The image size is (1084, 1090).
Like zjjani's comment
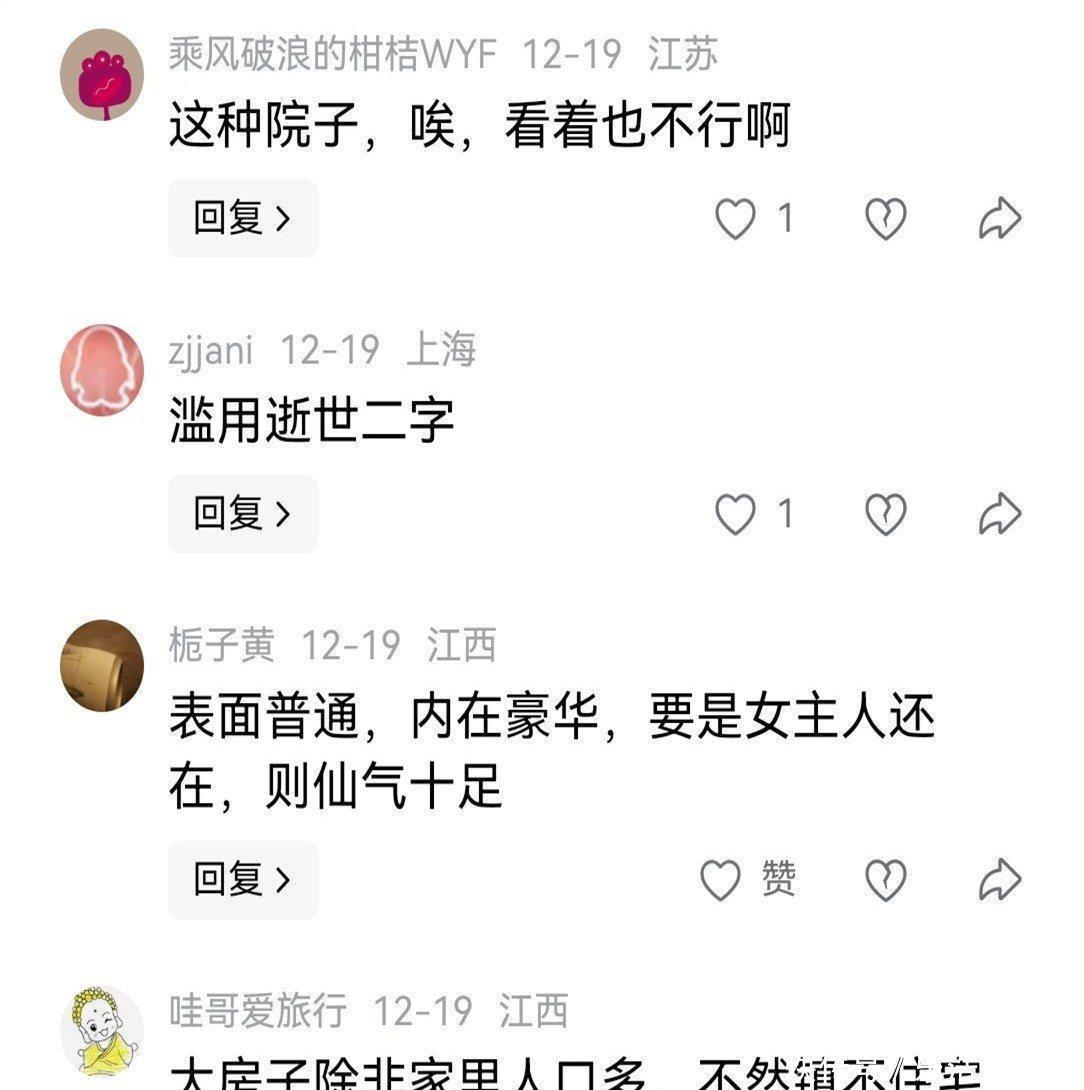pyautogui.click(x=735, y=514)
